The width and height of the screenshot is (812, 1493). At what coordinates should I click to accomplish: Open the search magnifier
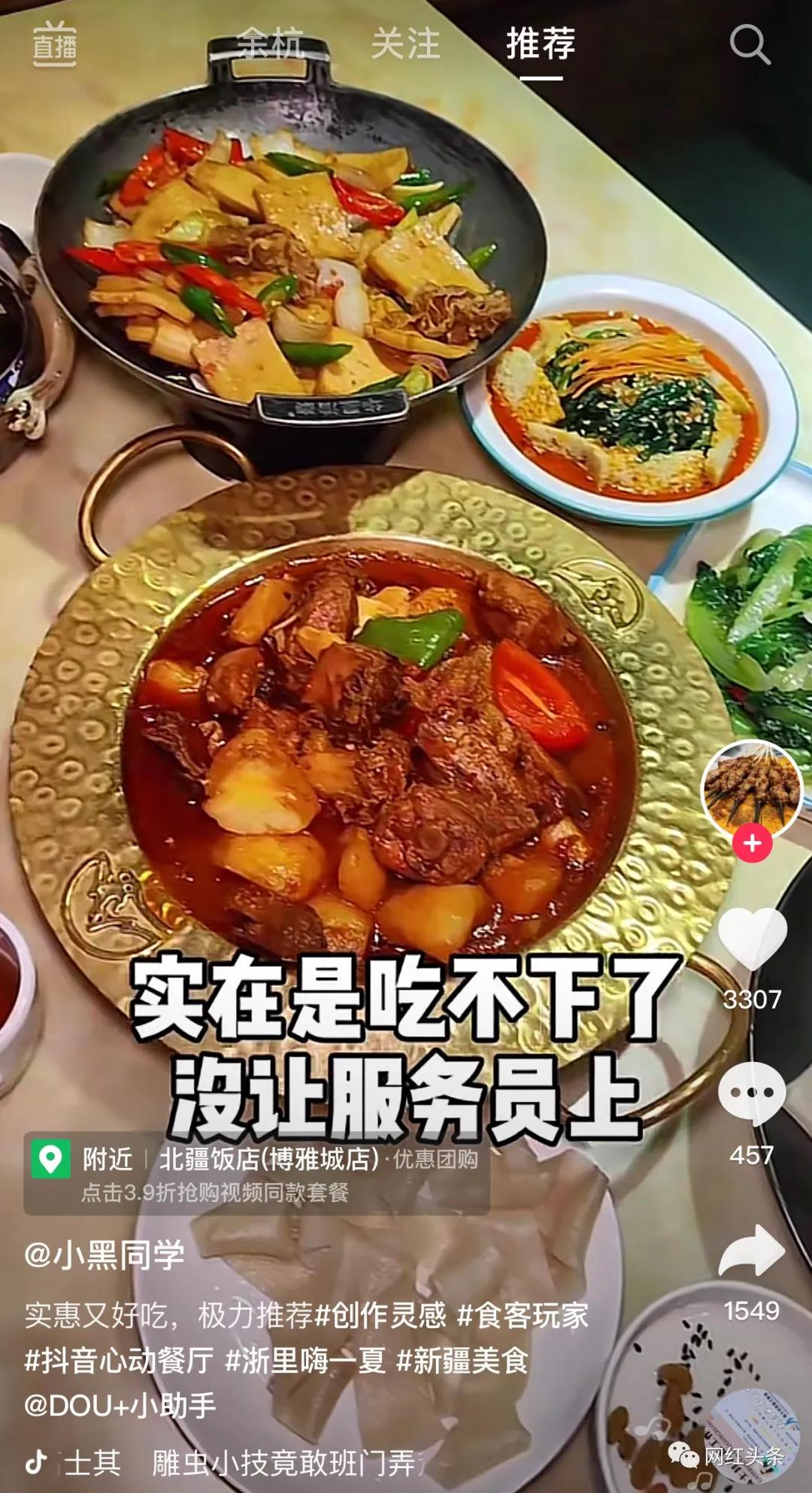pyautogui.click(x=750, y=44)
